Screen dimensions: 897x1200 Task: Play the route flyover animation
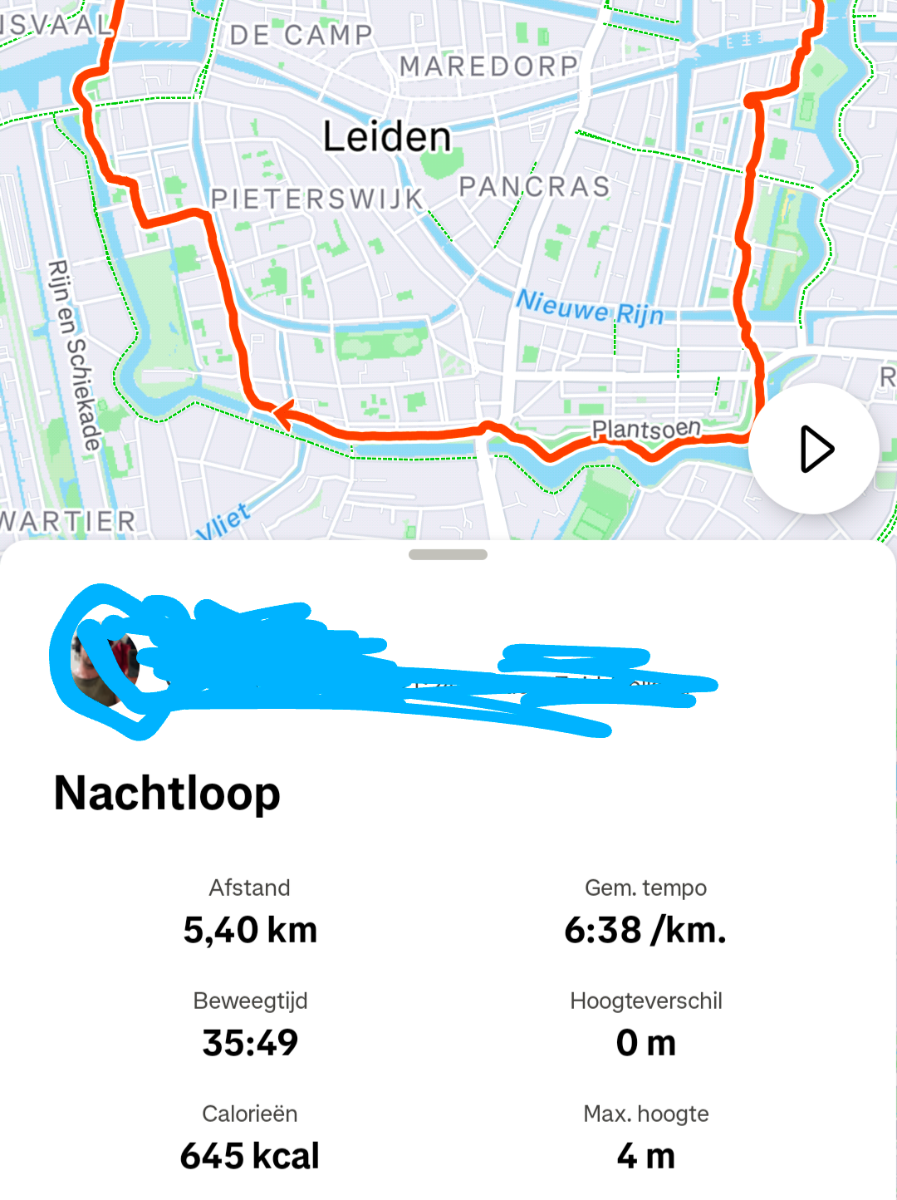click(813, 449)
